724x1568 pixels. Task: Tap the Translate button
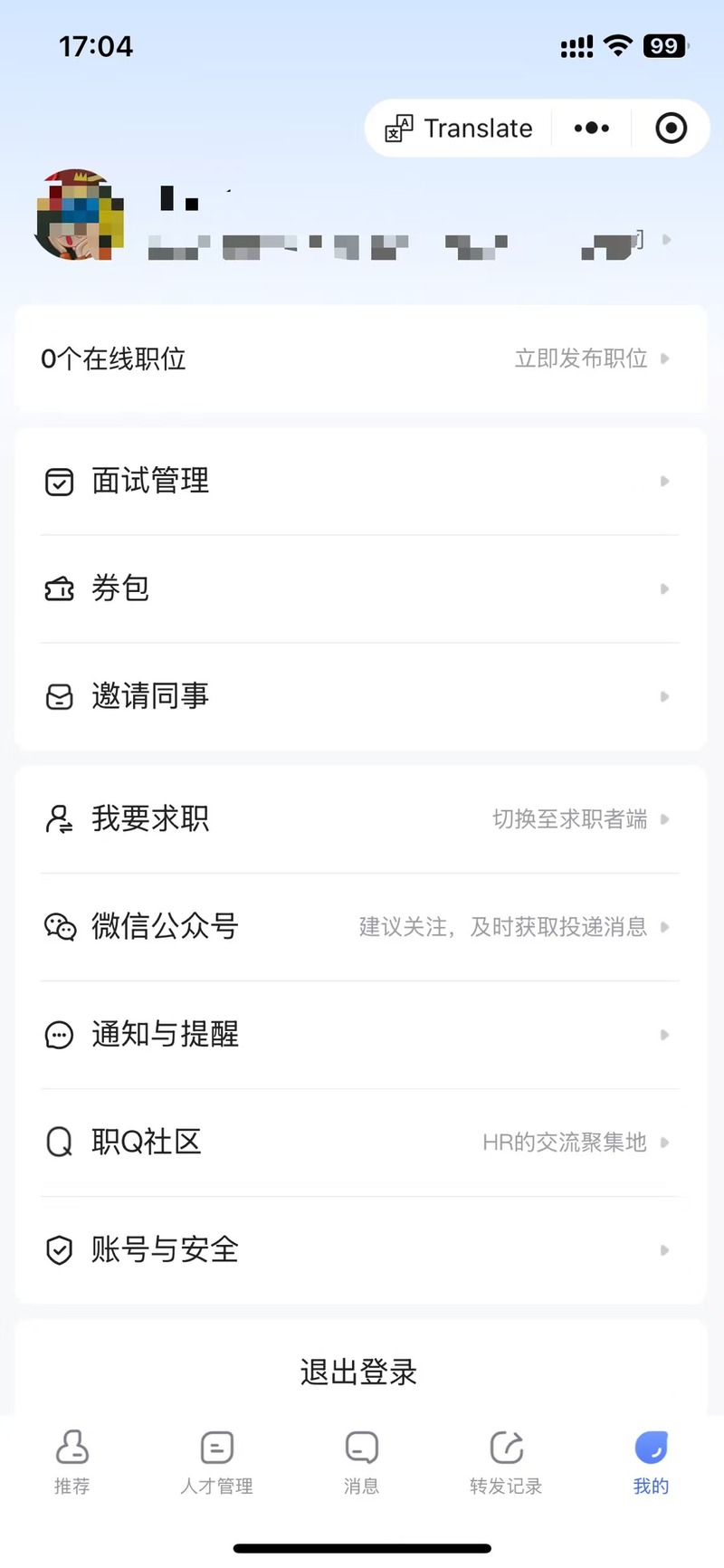point(459,129)
